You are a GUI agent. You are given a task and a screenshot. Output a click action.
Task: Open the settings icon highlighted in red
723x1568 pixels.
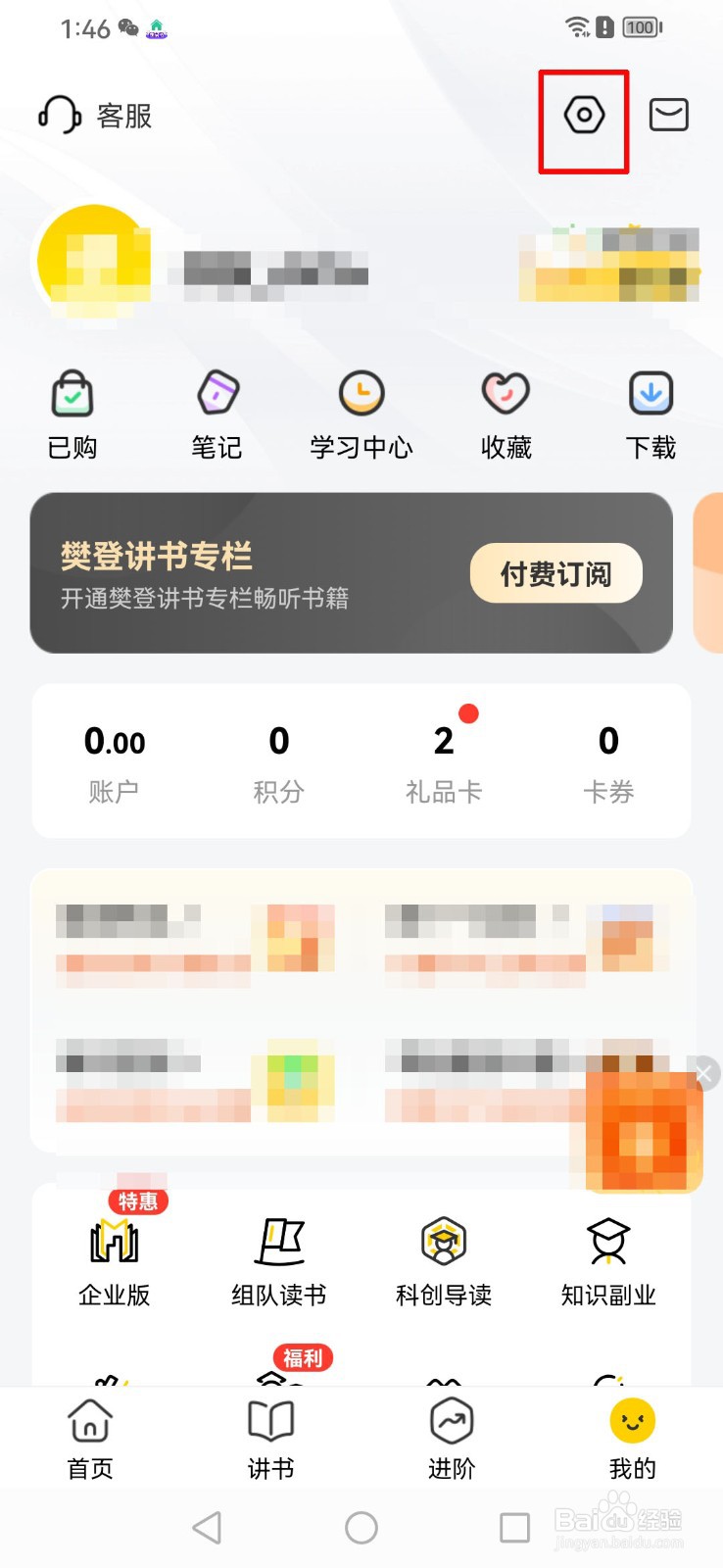584,116
